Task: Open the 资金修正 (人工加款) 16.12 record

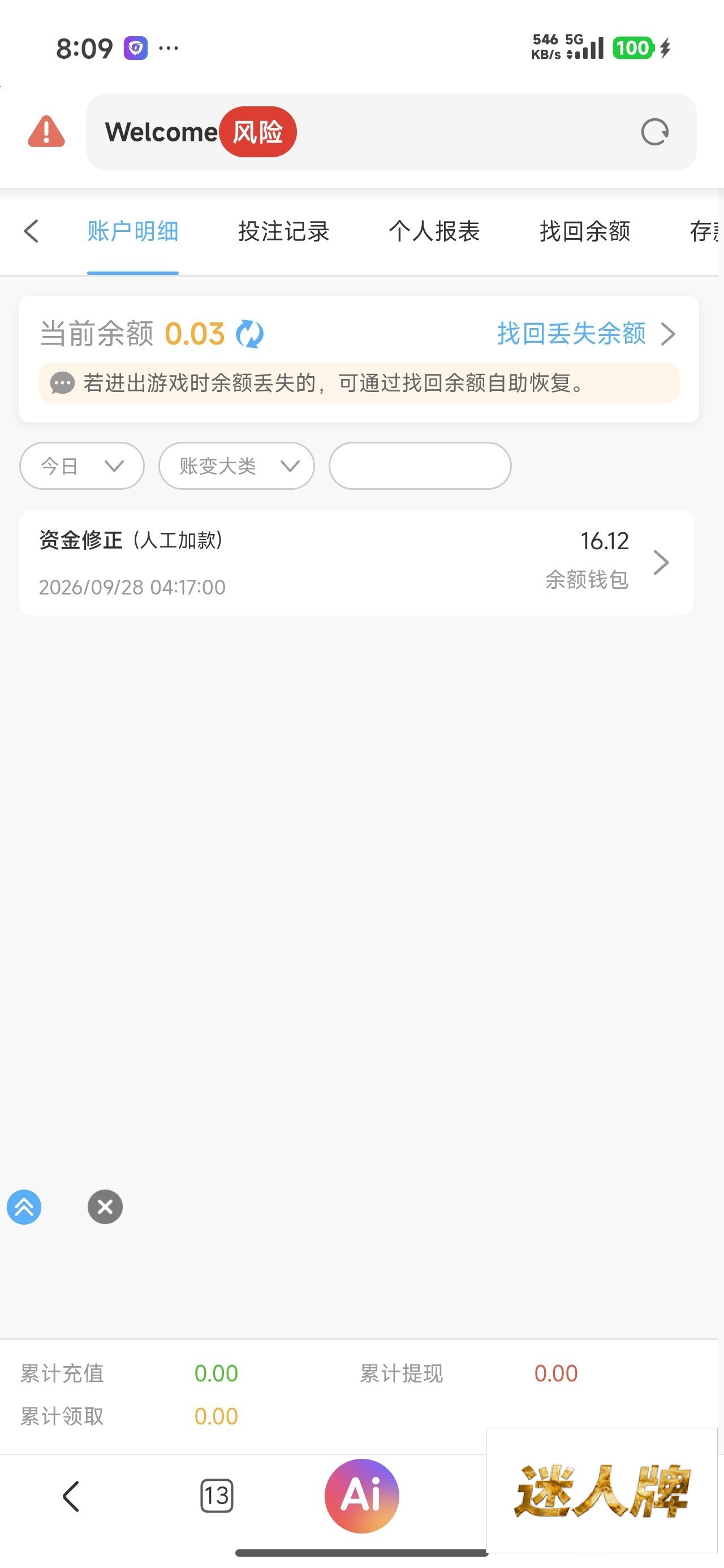Action: tap(356, 562)
